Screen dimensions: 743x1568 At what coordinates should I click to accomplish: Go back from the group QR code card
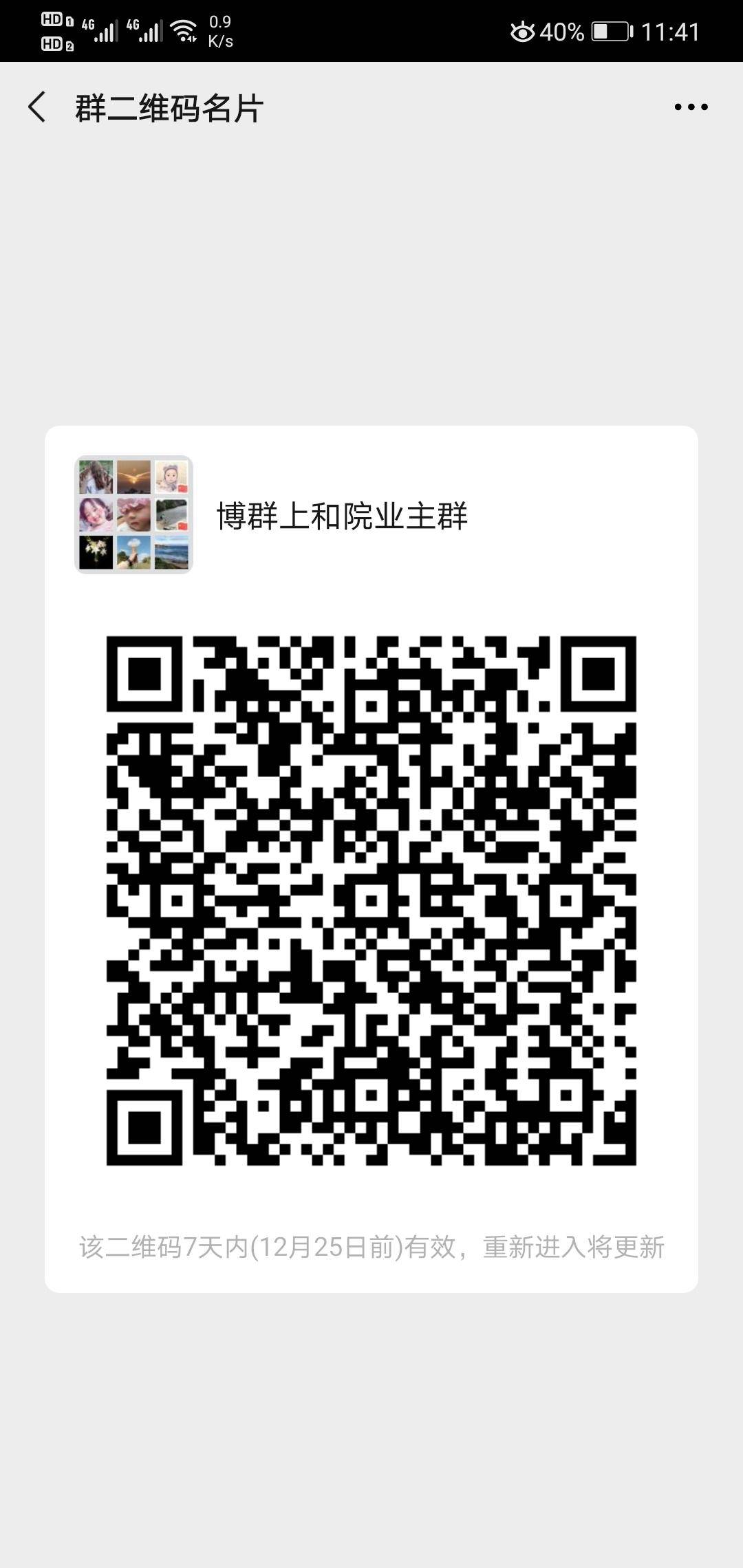coord(37,107)
